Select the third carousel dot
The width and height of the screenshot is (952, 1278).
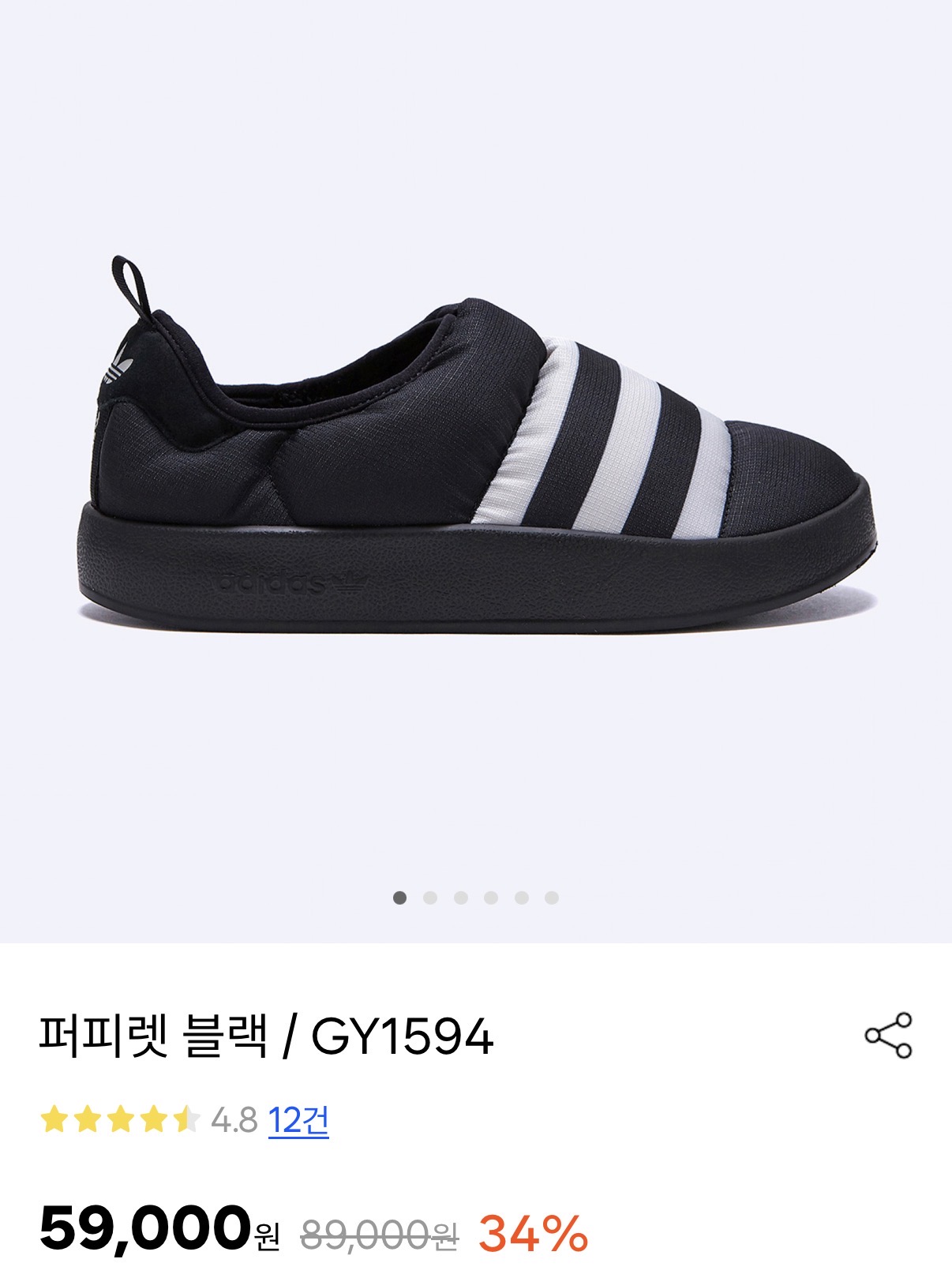[461, 897]
